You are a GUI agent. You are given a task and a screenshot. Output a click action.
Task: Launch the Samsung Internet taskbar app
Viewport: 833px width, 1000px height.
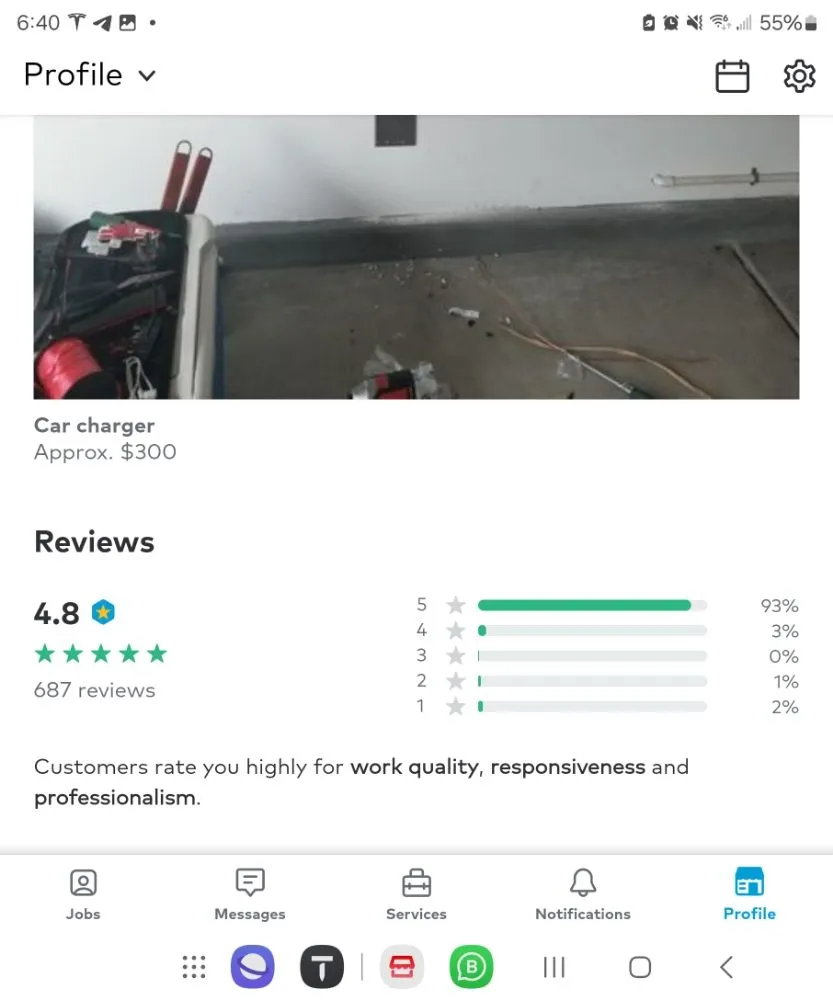[252, 967]
